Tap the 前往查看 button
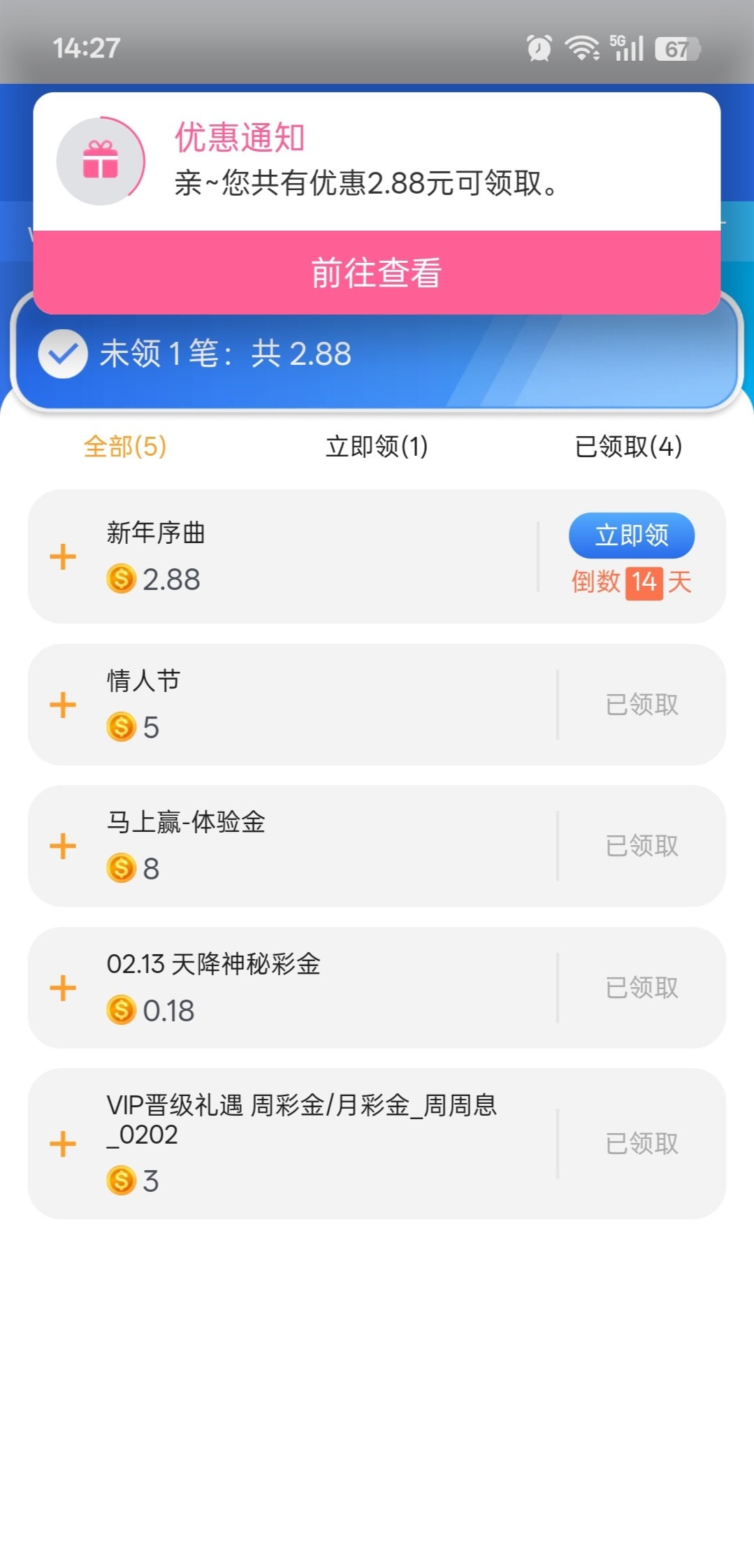 pos(377,273)
